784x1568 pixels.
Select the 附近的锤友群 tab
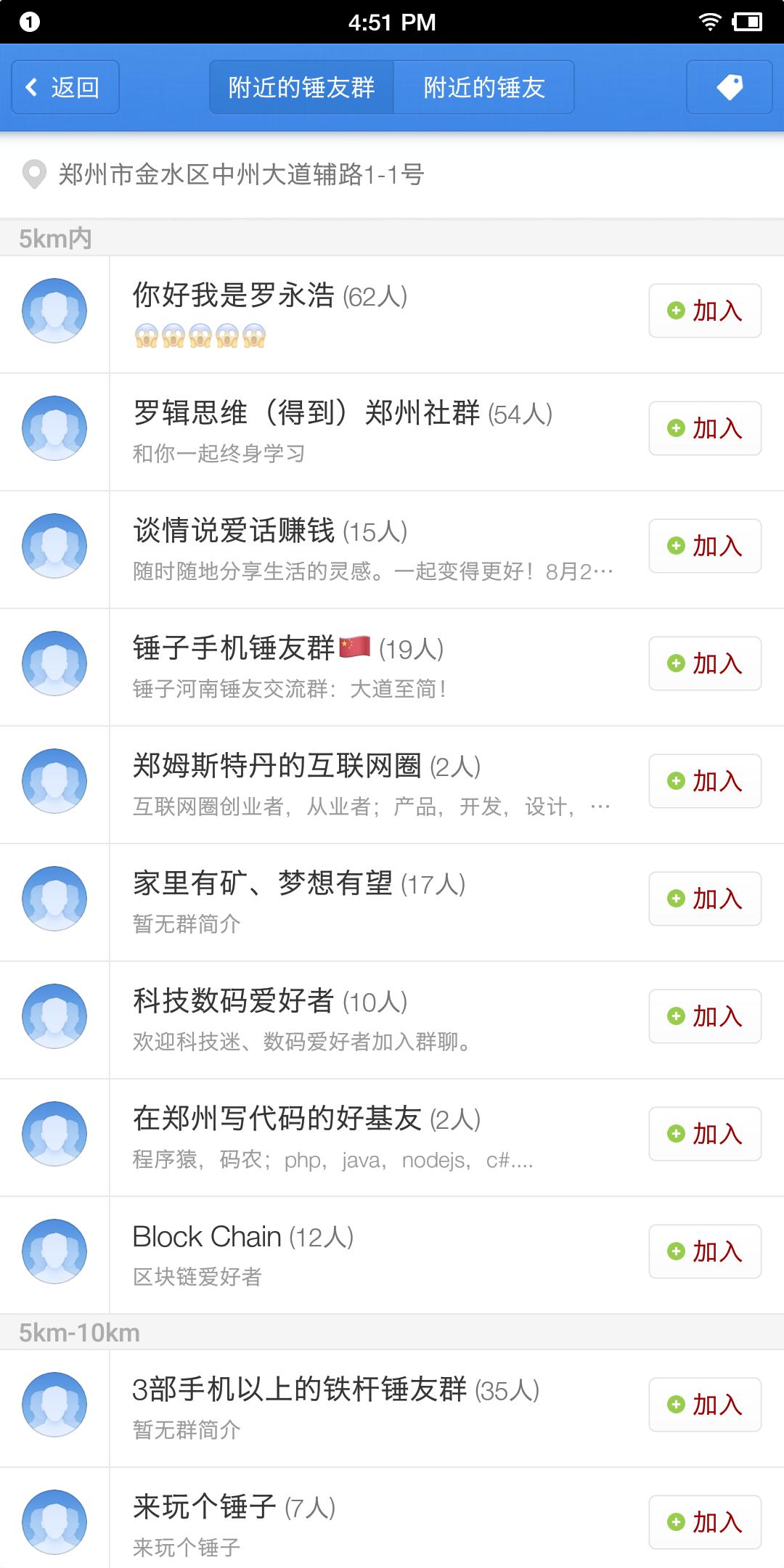tap(302, 86)
